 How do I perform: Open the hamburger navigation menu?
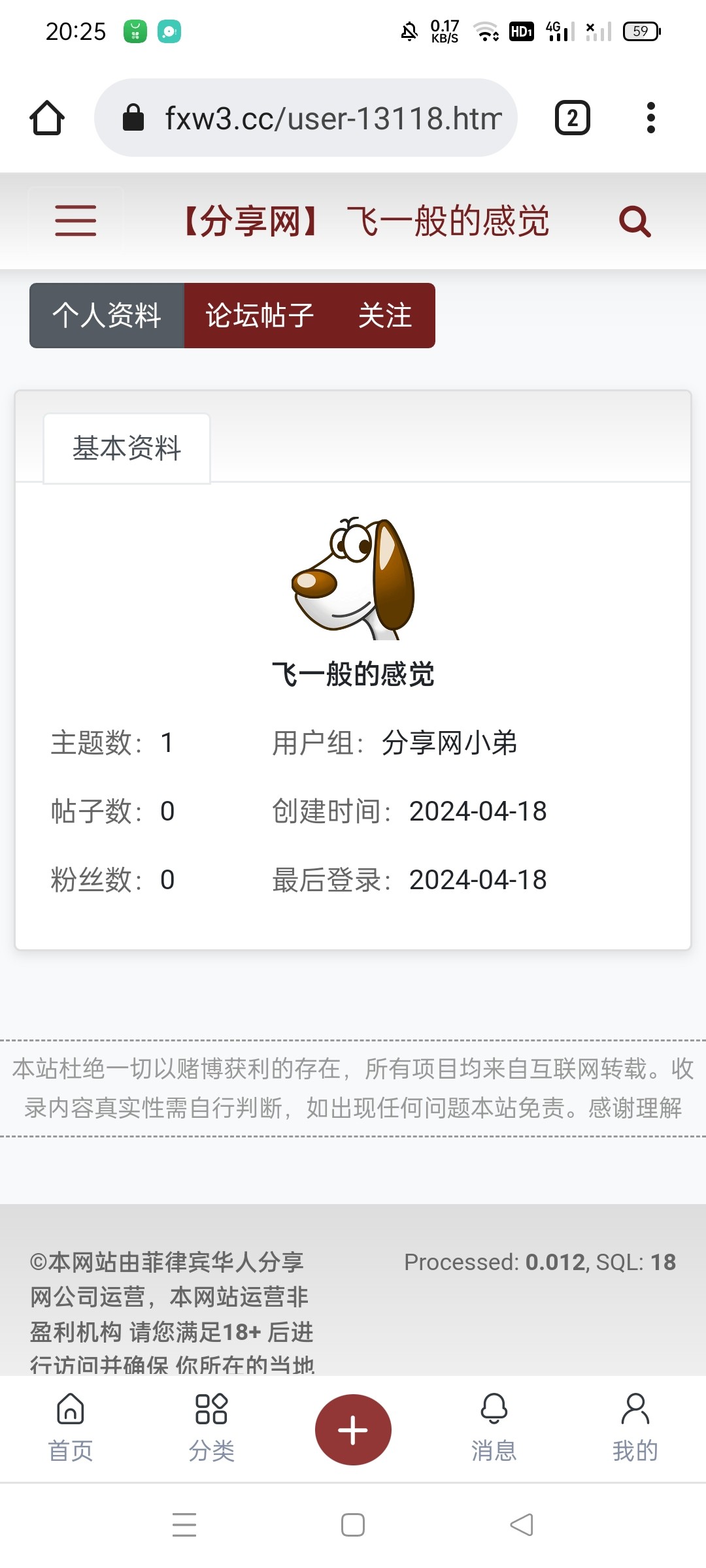(75, 221)
